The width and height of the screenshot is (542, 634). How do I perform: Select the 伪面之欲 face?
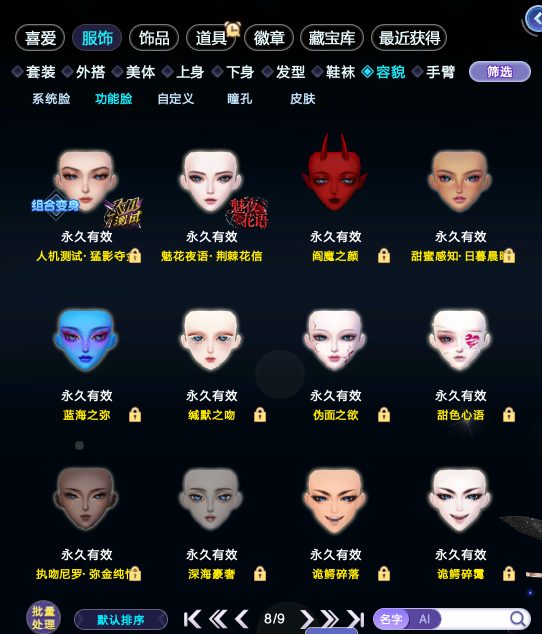pos(335,340)
